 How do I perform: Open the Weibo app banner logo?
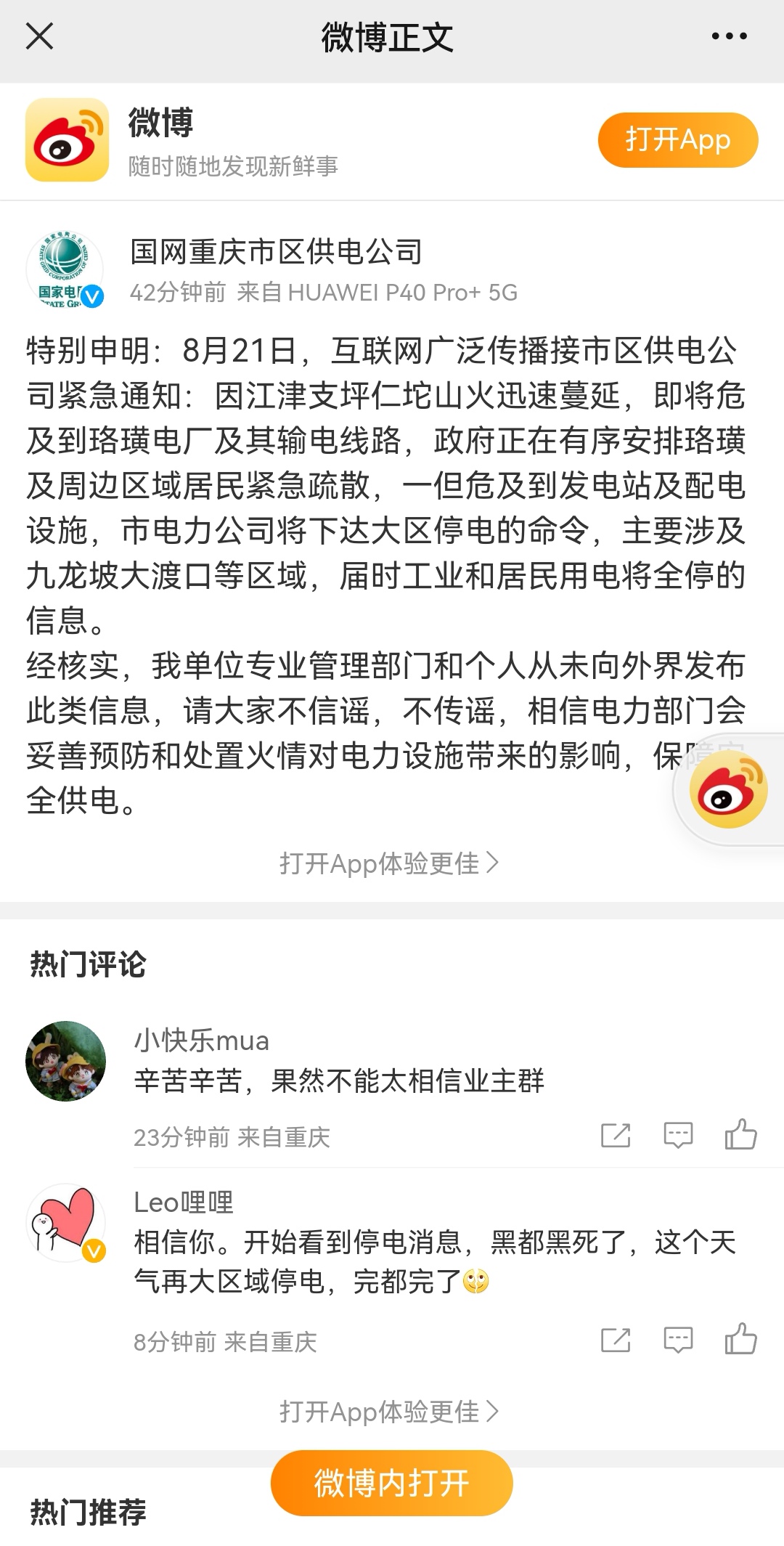tap(67, 140)
